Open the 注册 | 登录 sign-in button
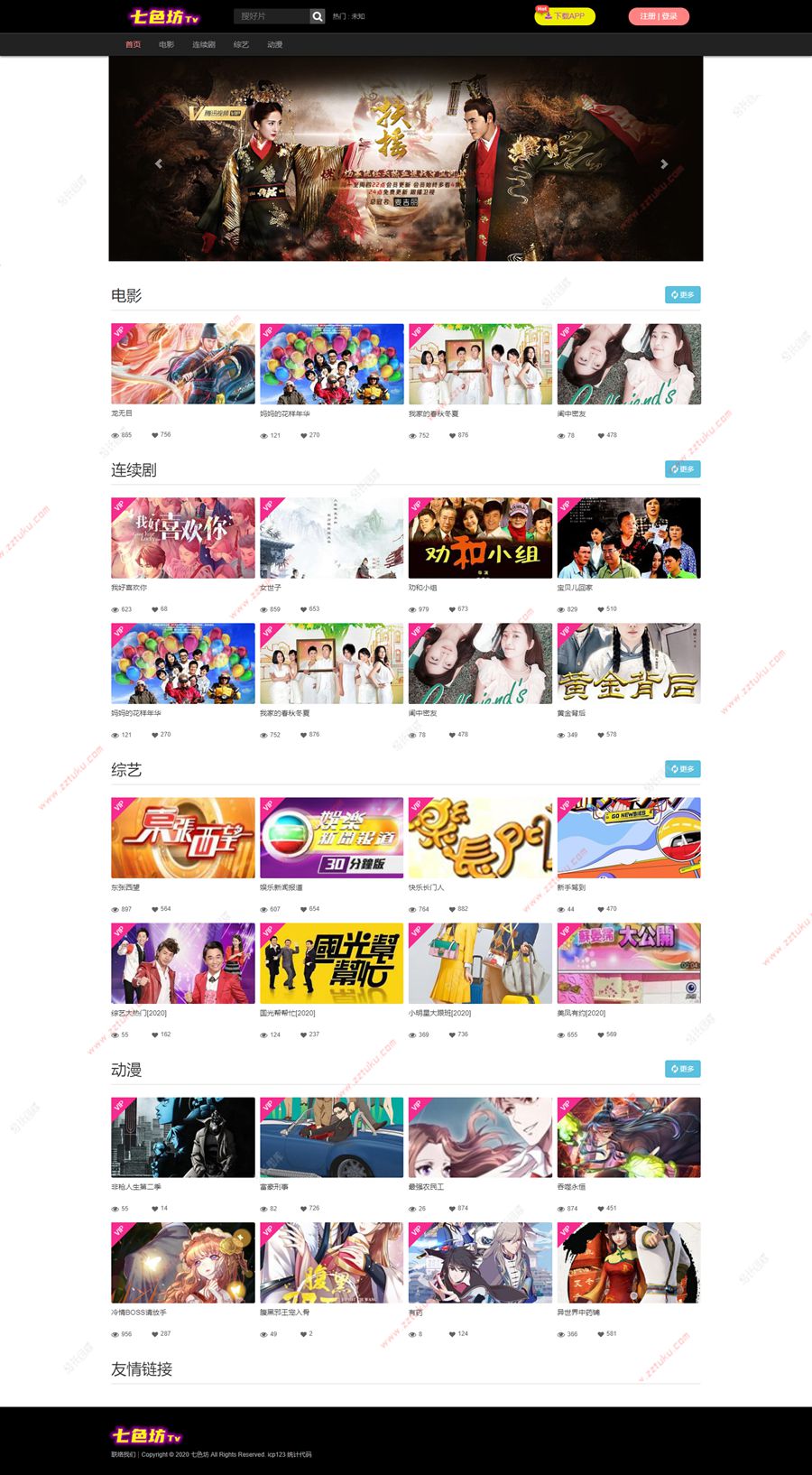Screen dimensions: 812x1475 point(658,16)
